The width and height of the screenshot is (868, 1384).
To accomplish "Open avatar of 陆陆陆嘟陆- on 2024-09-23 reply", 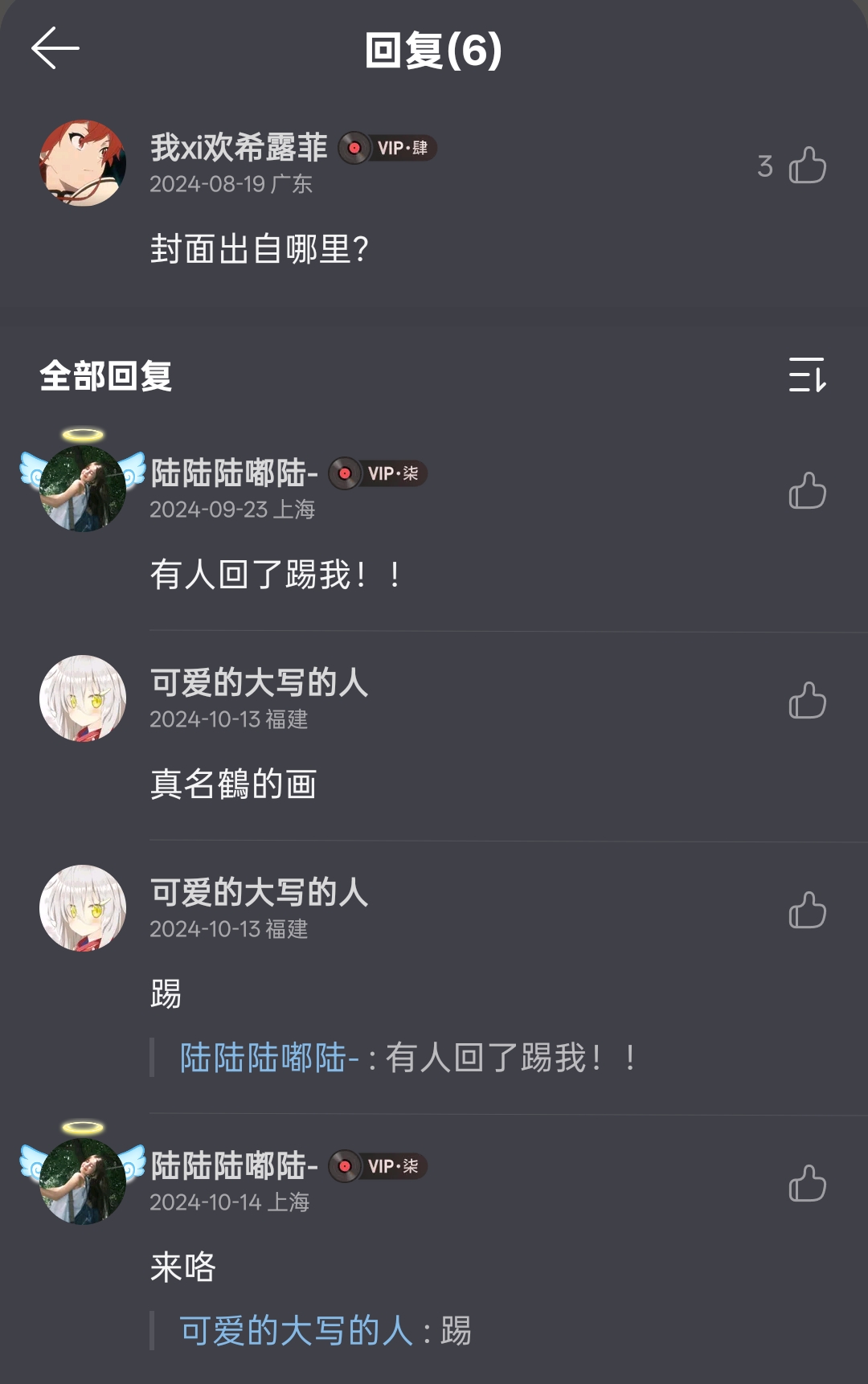I will click(83, 488).
